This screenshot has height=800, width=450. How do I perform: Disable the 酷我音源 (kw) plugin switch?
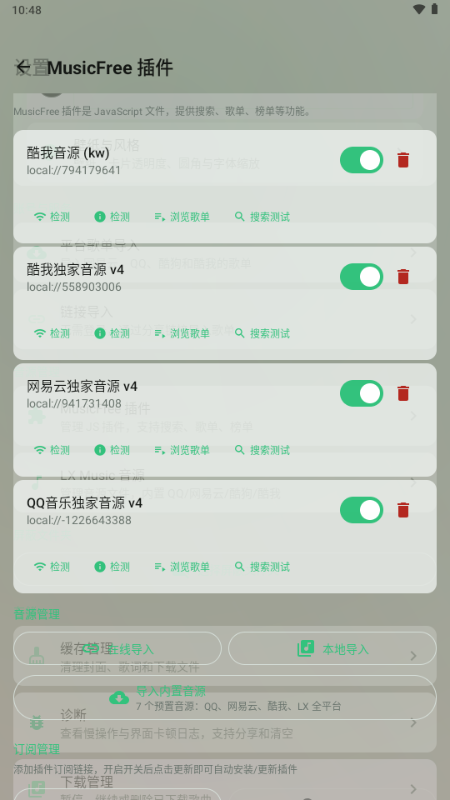[x=361, y=160]
